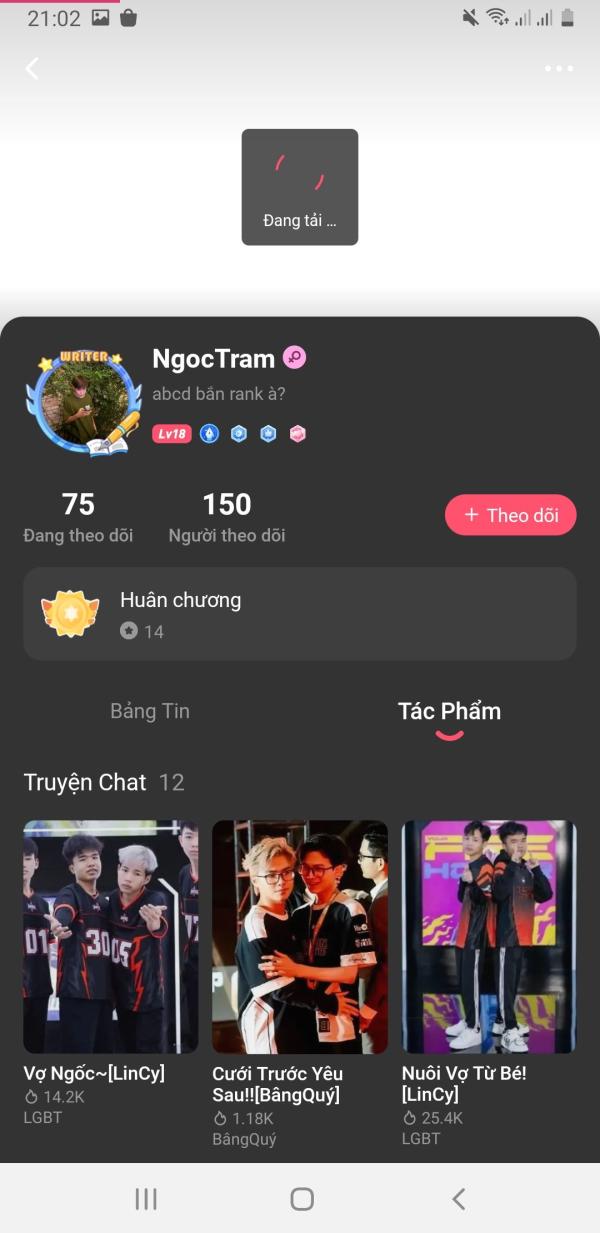This screenshot has height=1233, width=600.
Task: View the 150 Người theo dõi list
Action: [227, 517]
